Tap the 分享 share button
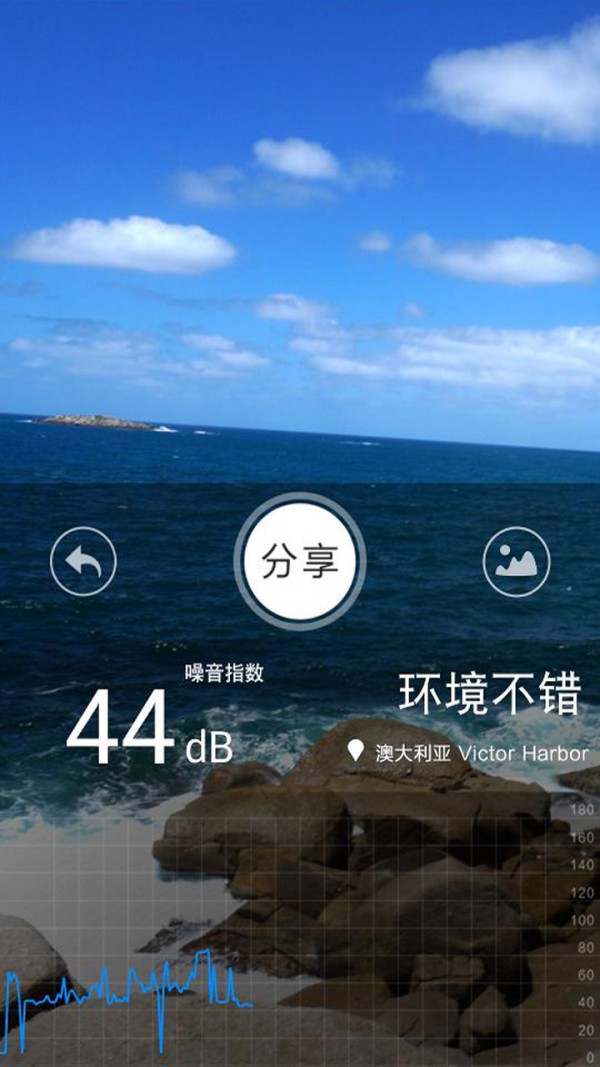Viewport: 600px width, 1067px height. point(300,561)
